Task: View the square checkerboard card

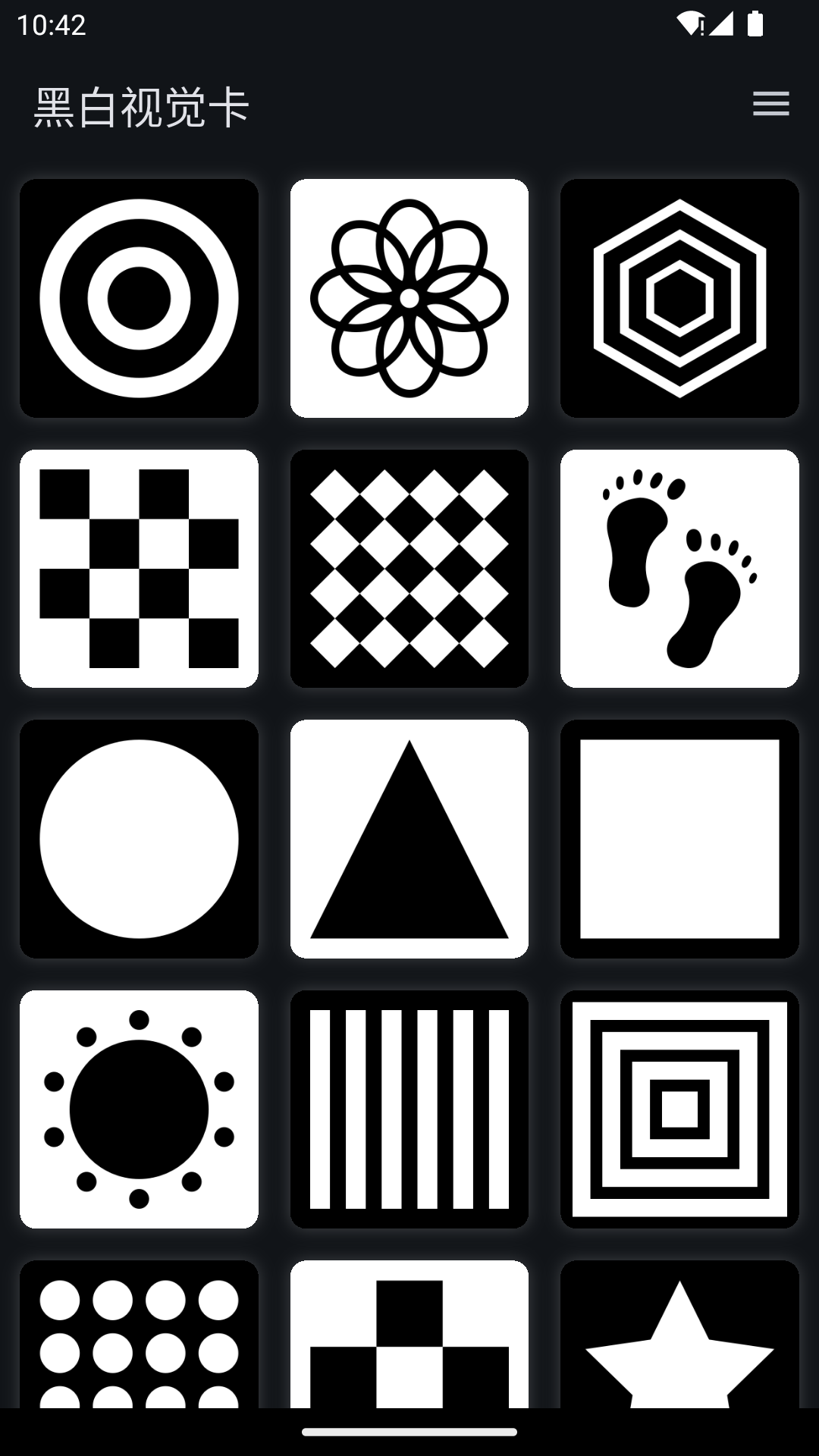Action: (x=139, y=569)
